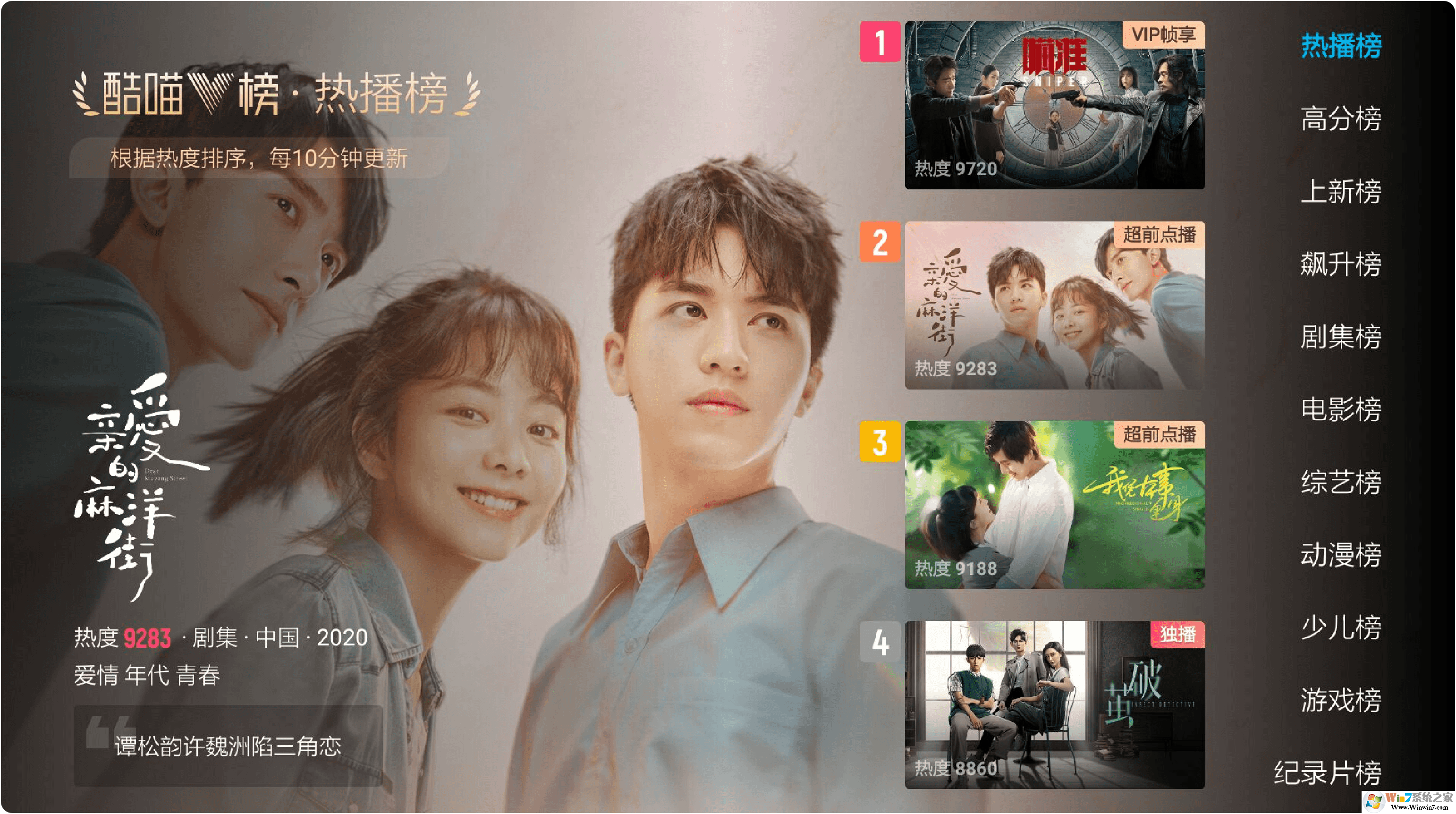The image size is (1456, 814).
Task: Switch to the 电影榜 list
Action: click(x=1341, y=409)
